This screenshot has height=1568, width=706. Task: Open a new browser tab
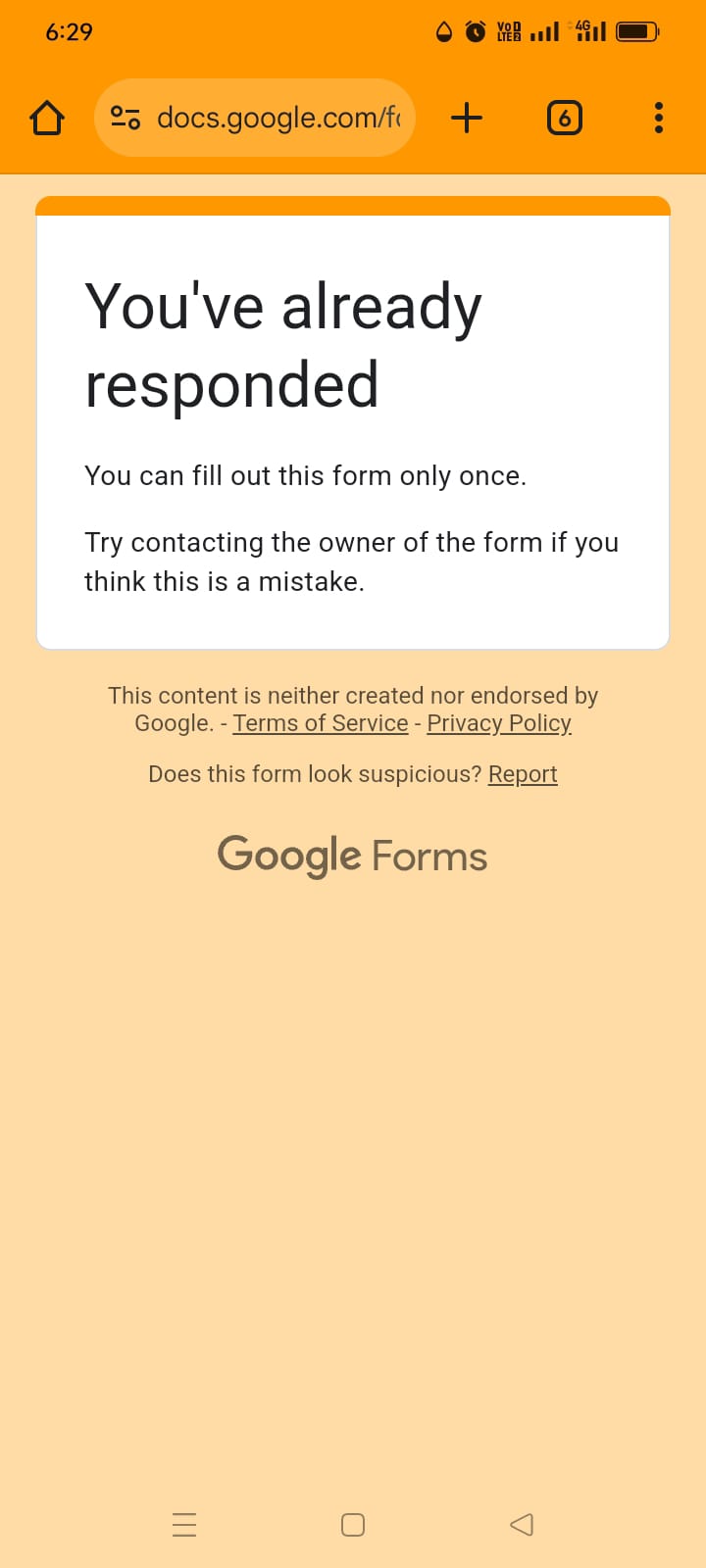[467, 118]
